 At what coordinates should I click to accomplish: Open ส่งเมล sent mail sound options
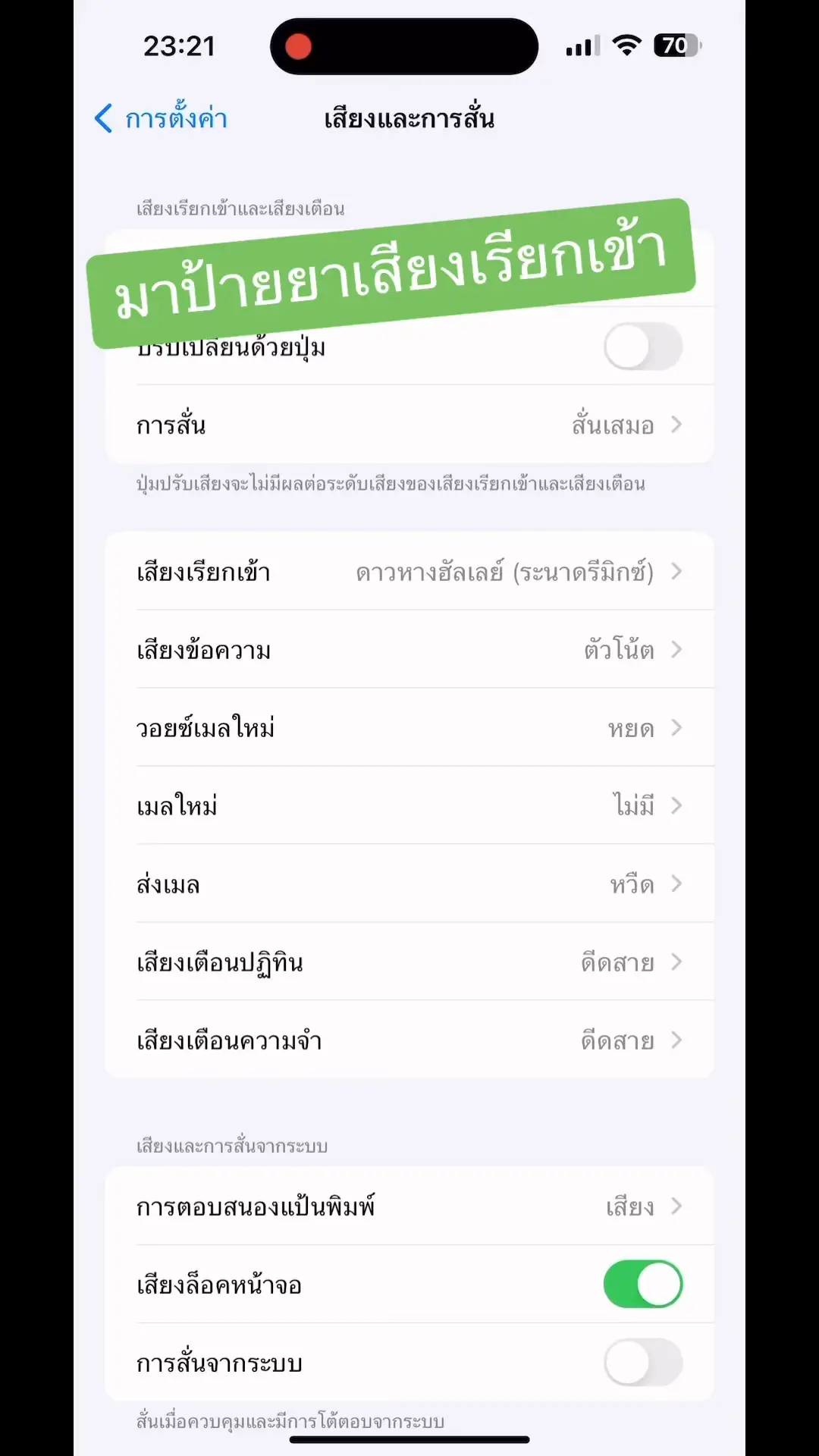coord(409,883)
